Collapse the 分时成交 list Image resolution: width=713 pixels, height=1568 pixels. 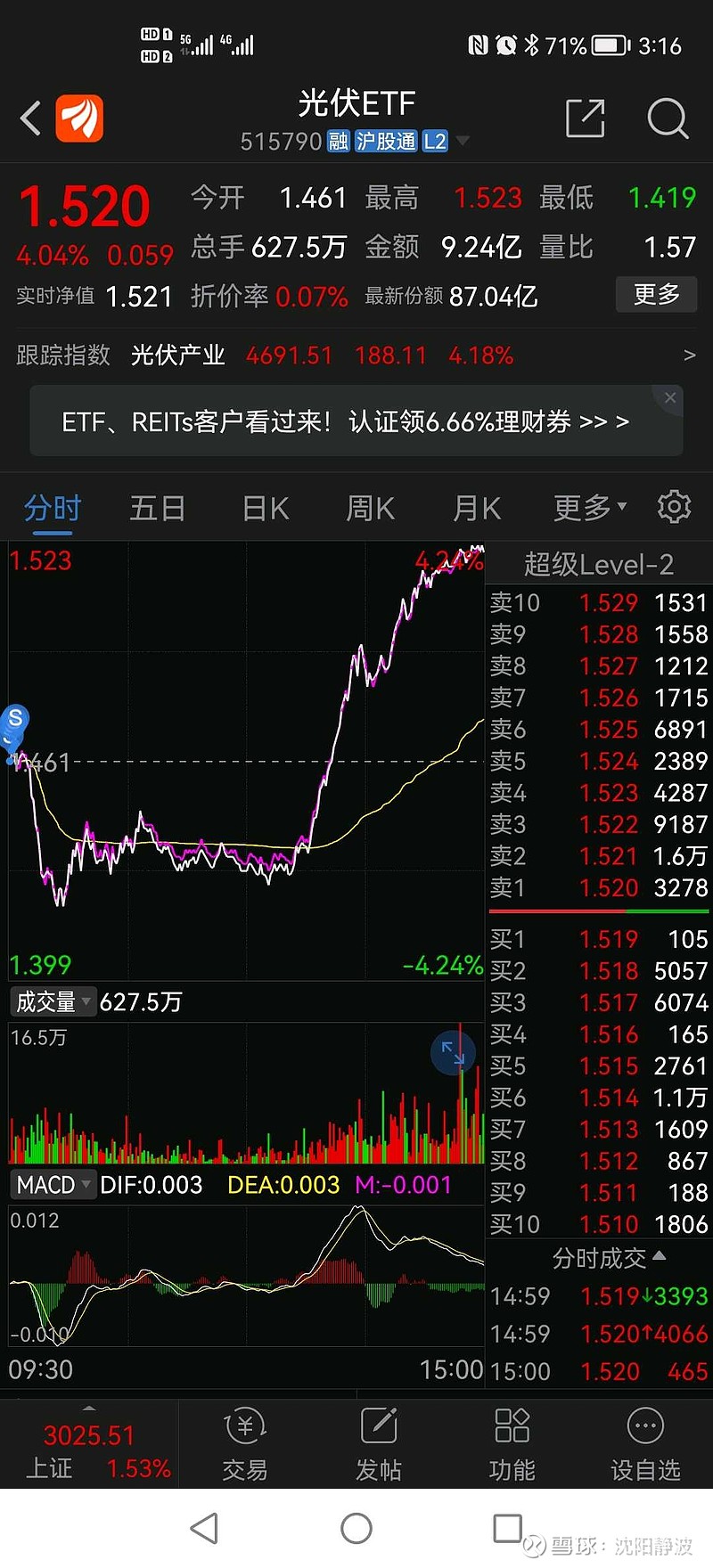pyautogui.click(x=609, y=1258)
